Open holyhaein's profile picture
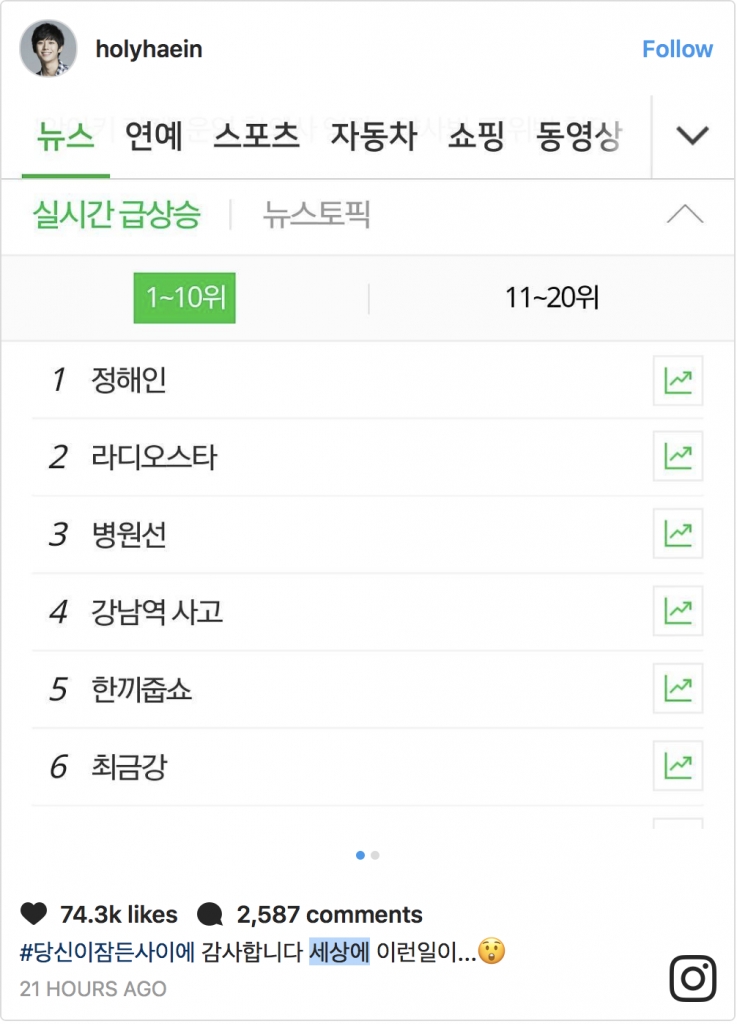 click(x=48, y=48)
